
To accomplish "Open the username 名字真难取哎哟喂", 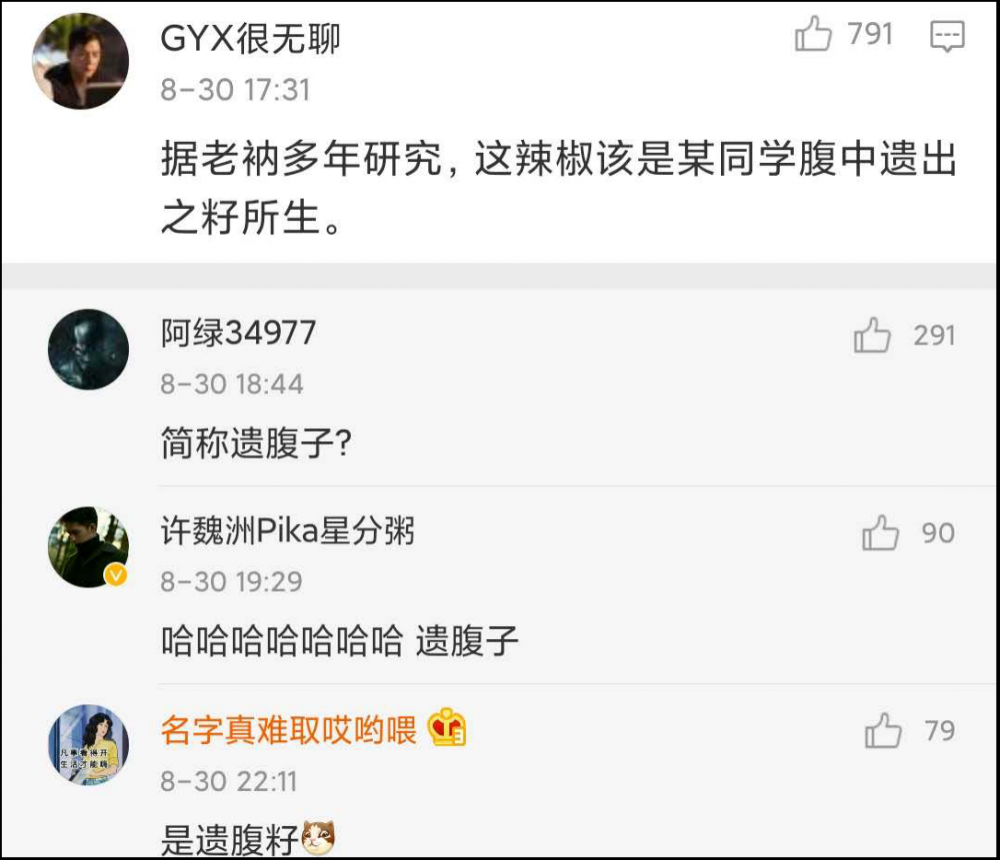I will (288, 731).
